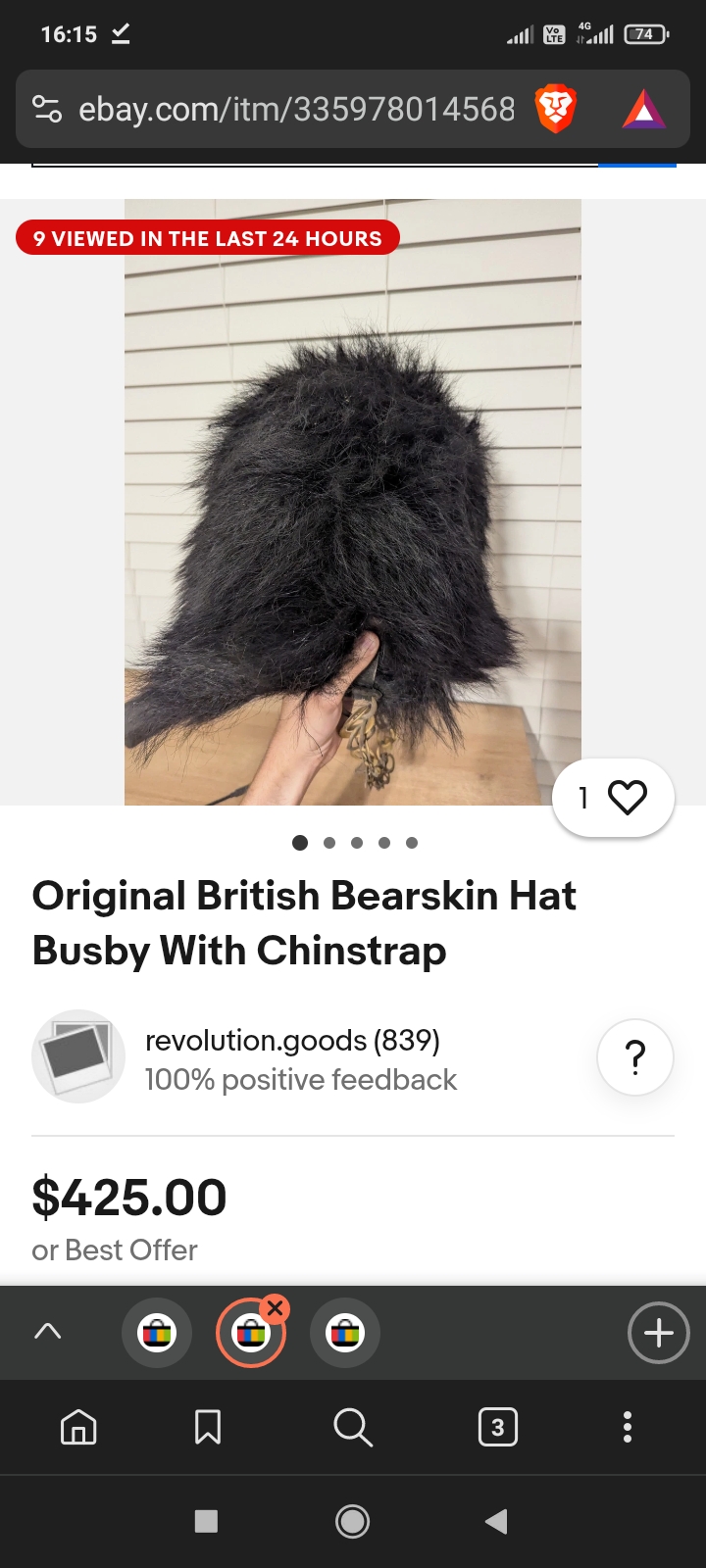The image size is (706, 1568).
Task: Open the tab switcher showing 3 tabs
Action: click(497, 1427)
